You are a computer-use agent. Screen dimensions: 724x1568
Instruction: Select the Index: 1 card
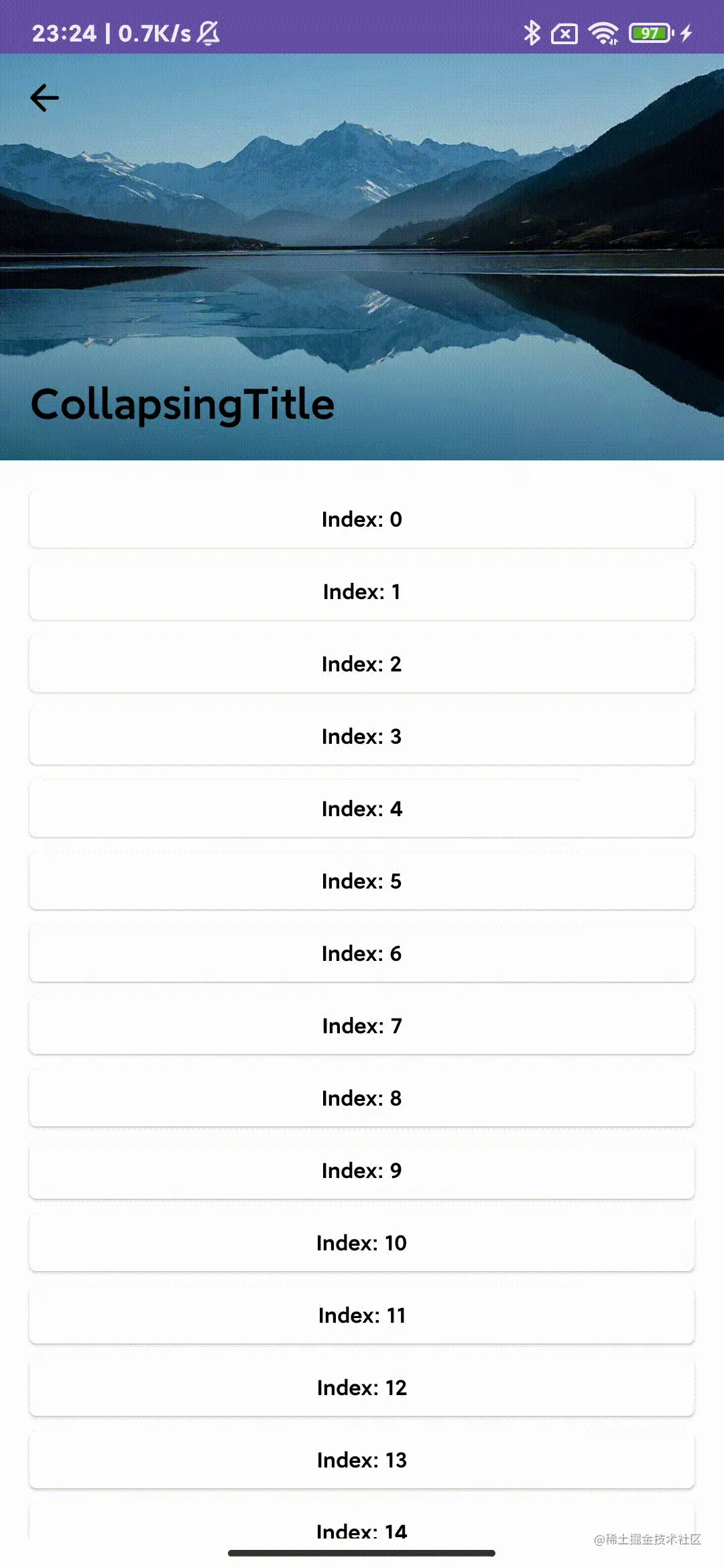(x=362, y=592)
